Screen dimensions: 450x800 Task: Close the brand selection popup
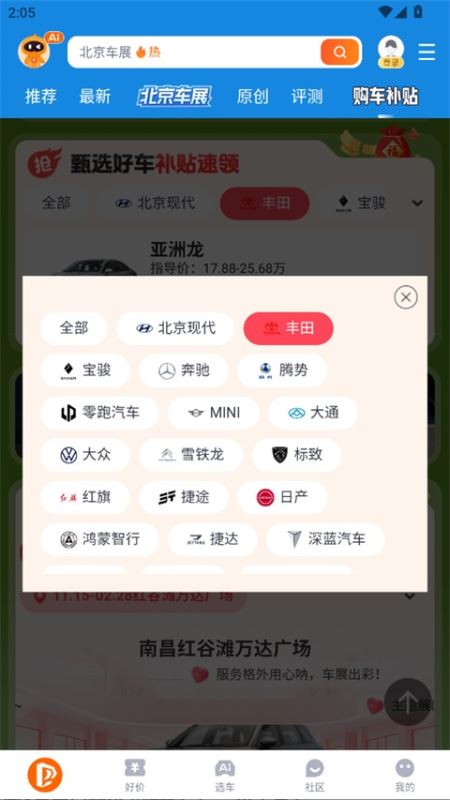(406, 297)
